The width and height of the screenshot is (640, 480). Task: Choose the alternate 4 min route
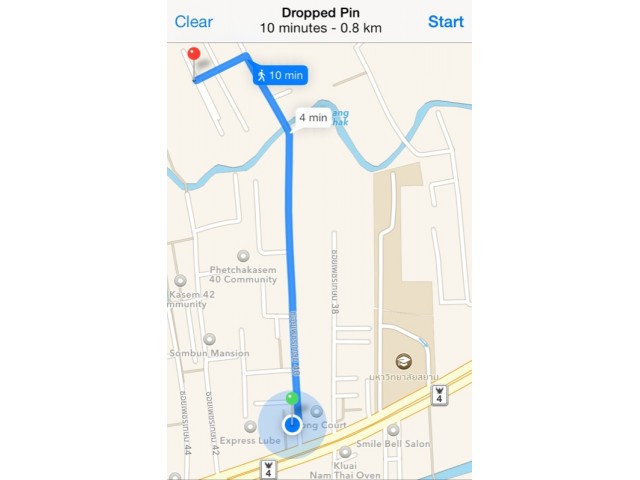click(x=309, y=118)
